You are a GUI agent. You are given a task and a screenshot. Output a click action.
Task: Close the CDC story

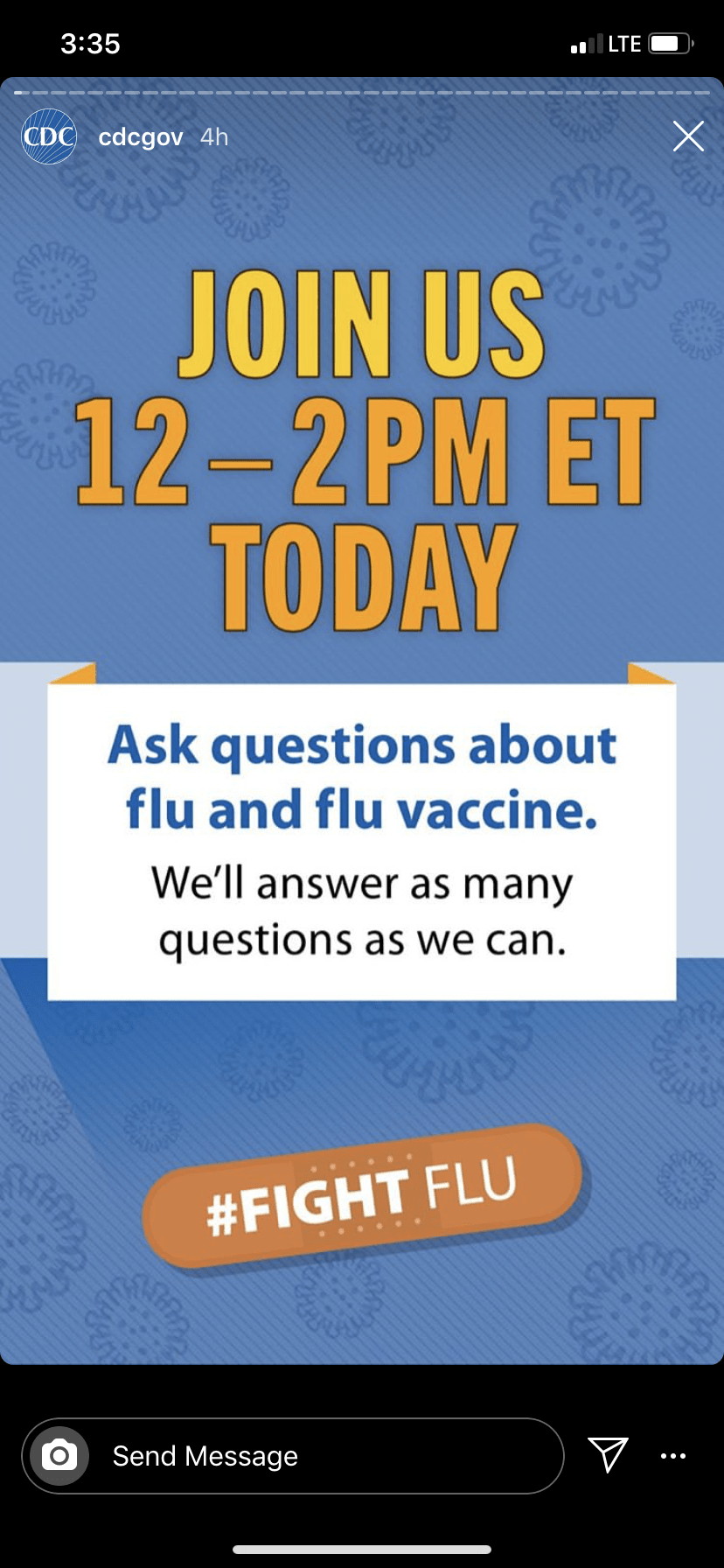(x=688, y=136)
